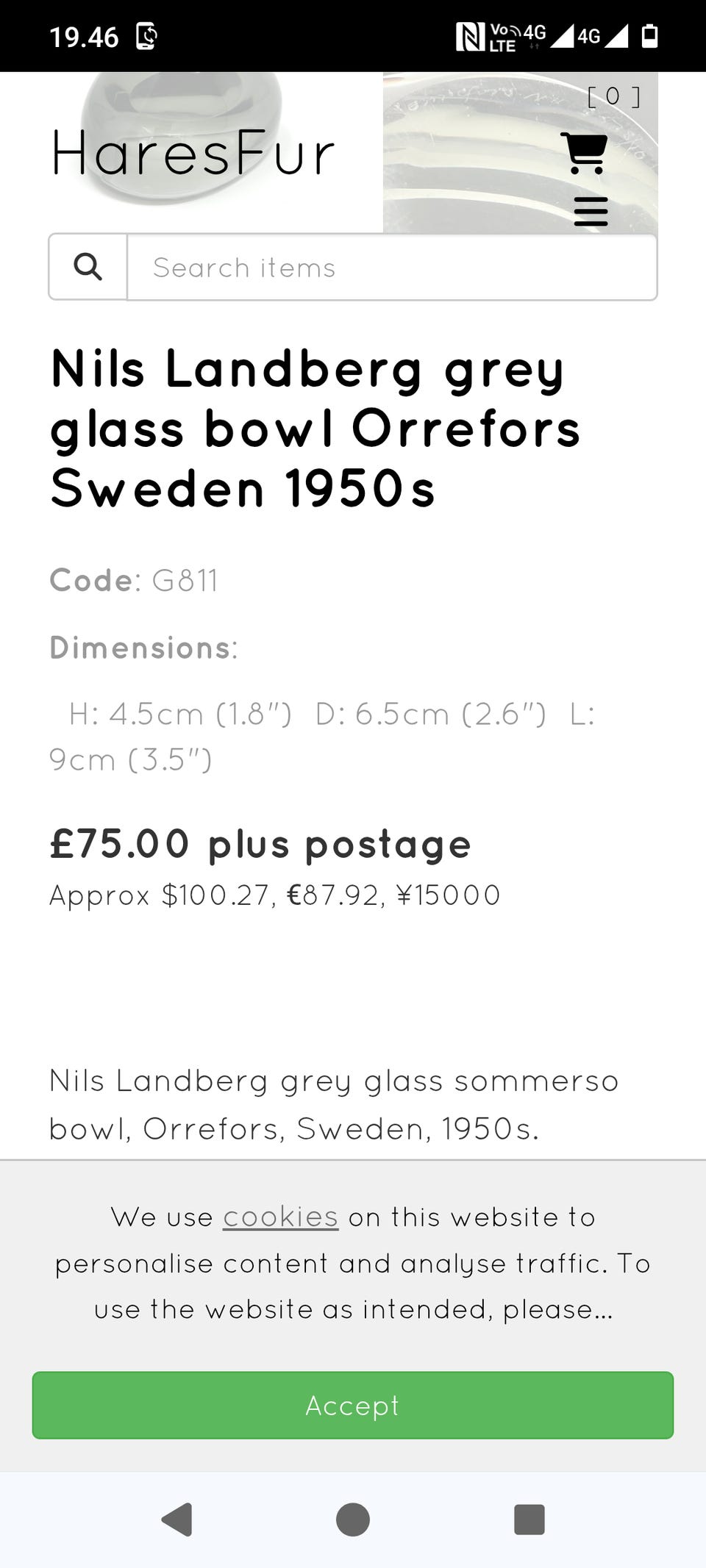706x1568 pixels.
Task: Go back with system back button
Action: coord(177,1519)
